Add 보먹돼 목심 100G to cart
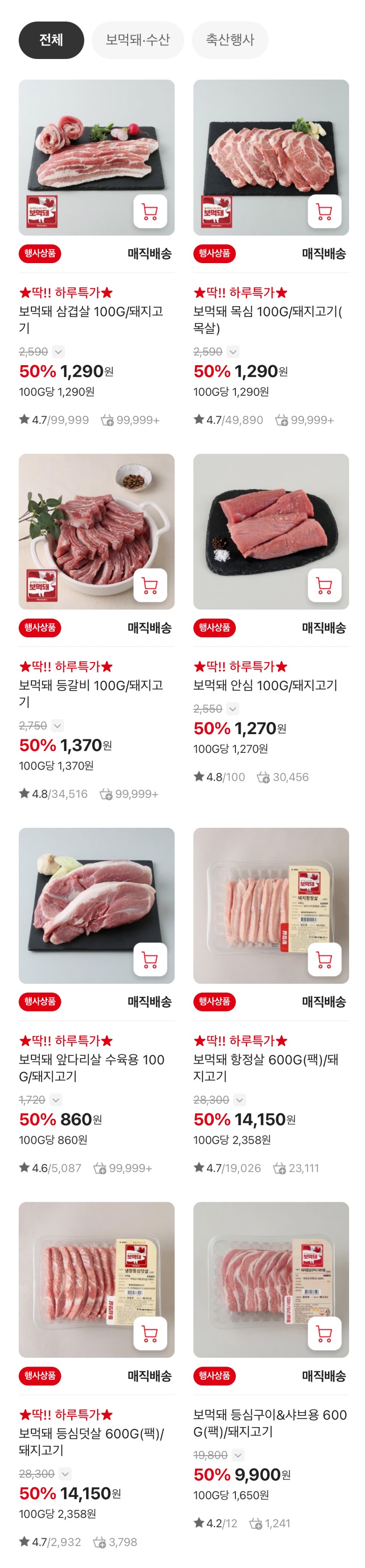Screen dimensions: 365x1568 (324, 211)
